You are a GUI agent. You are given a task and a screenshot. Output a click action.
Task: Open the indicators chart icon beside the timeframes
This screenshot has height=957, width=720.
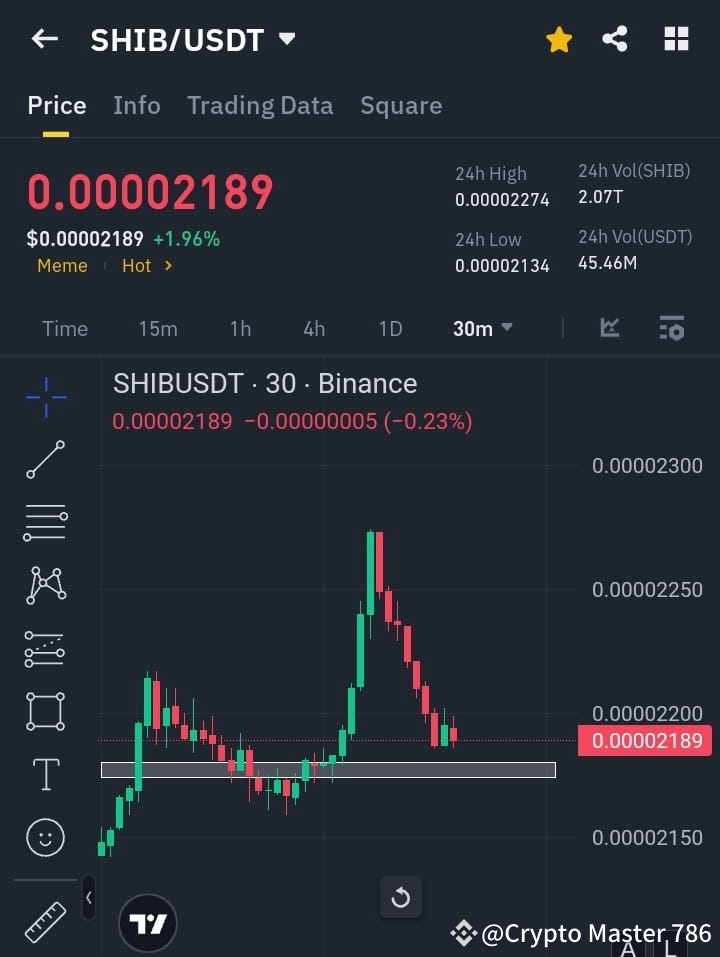pos(609,328)
